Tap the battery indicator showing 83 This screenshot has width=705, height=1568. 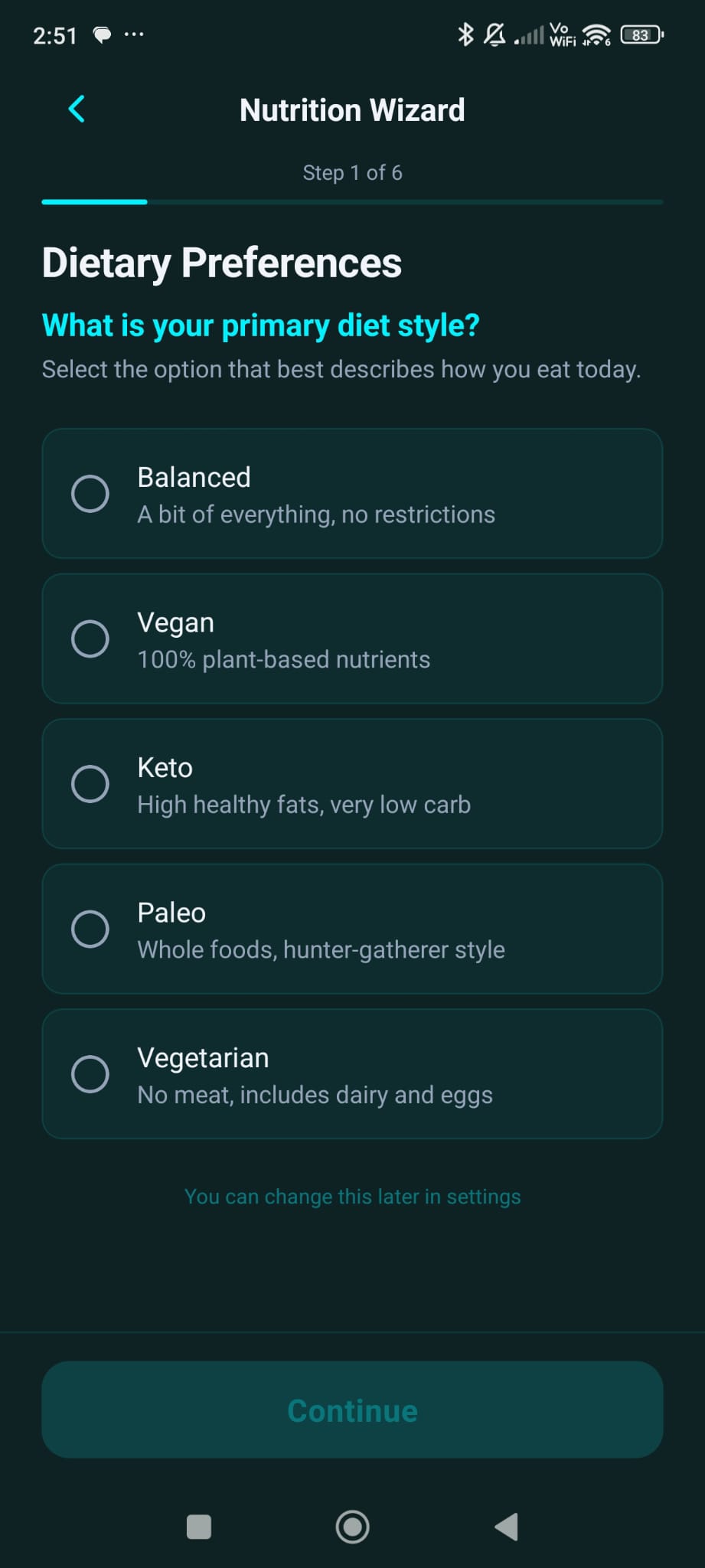(x=640, y=34)
